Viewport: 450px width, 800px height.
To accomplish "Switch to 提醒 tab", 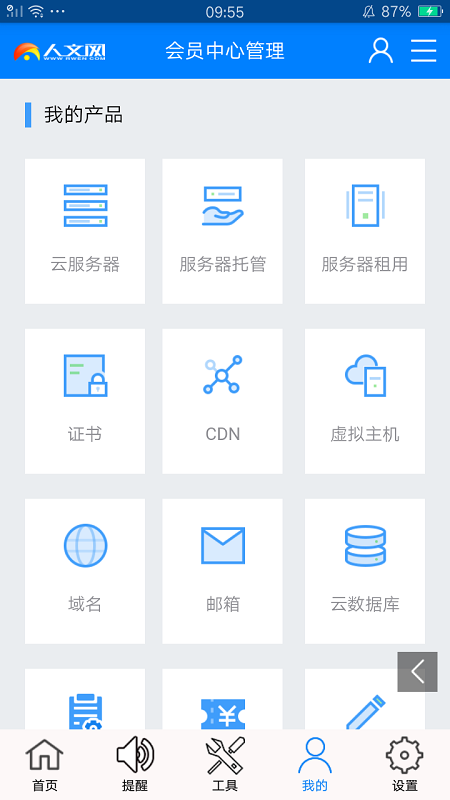I will click(135, 765).
